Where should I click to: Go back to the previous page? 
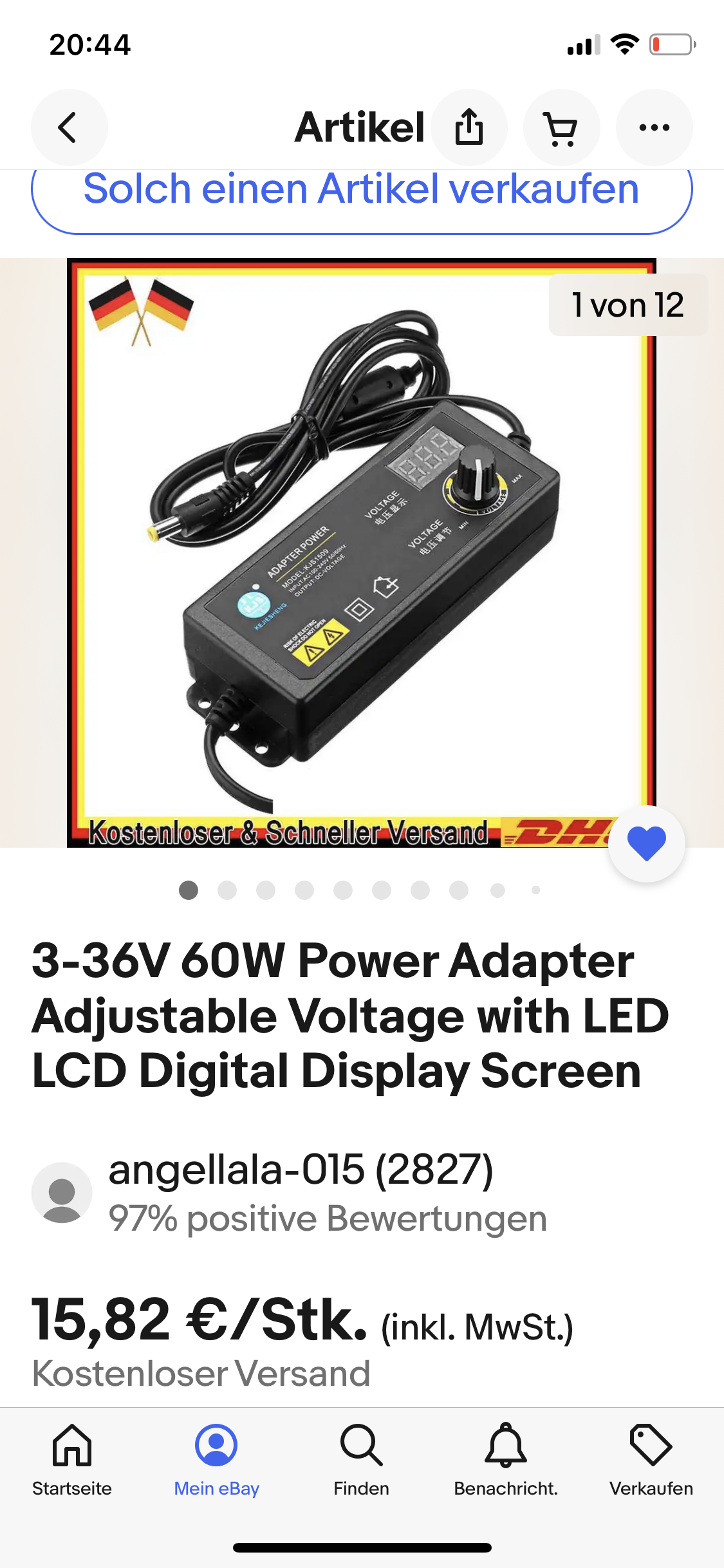(x=69, y=127)
